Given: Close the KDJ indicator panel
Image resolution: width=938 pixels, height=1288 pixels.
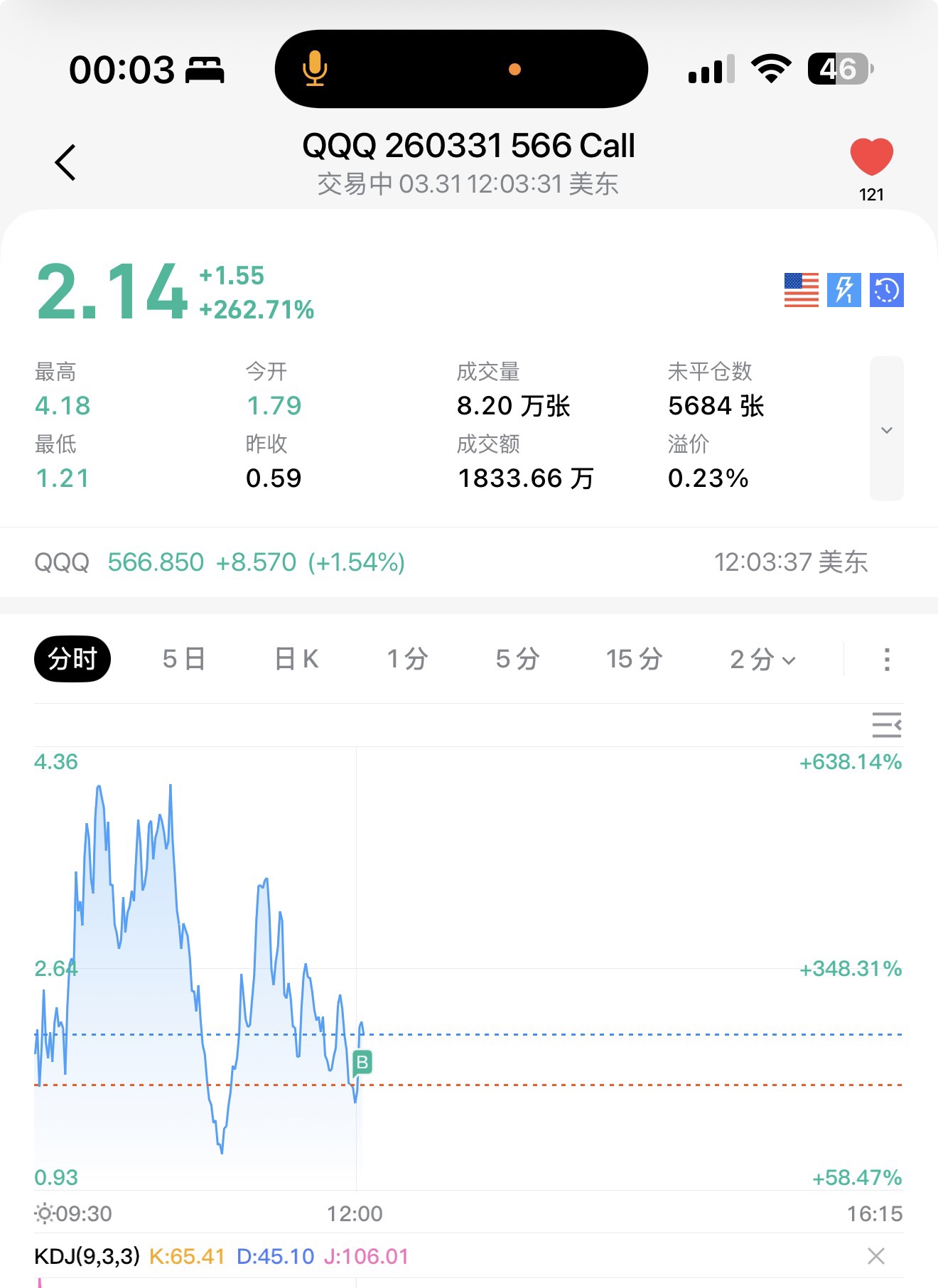Looking at the screenshot, I should point(875,1256).
